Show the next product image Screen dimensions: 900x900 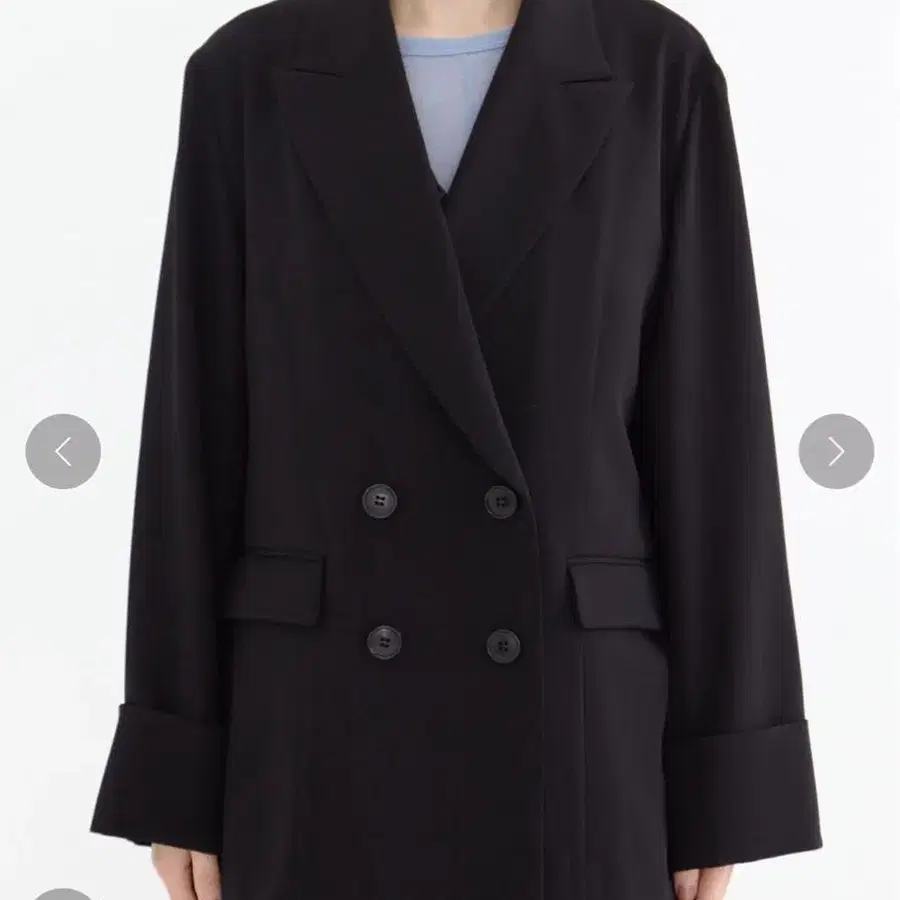[836, 452]
